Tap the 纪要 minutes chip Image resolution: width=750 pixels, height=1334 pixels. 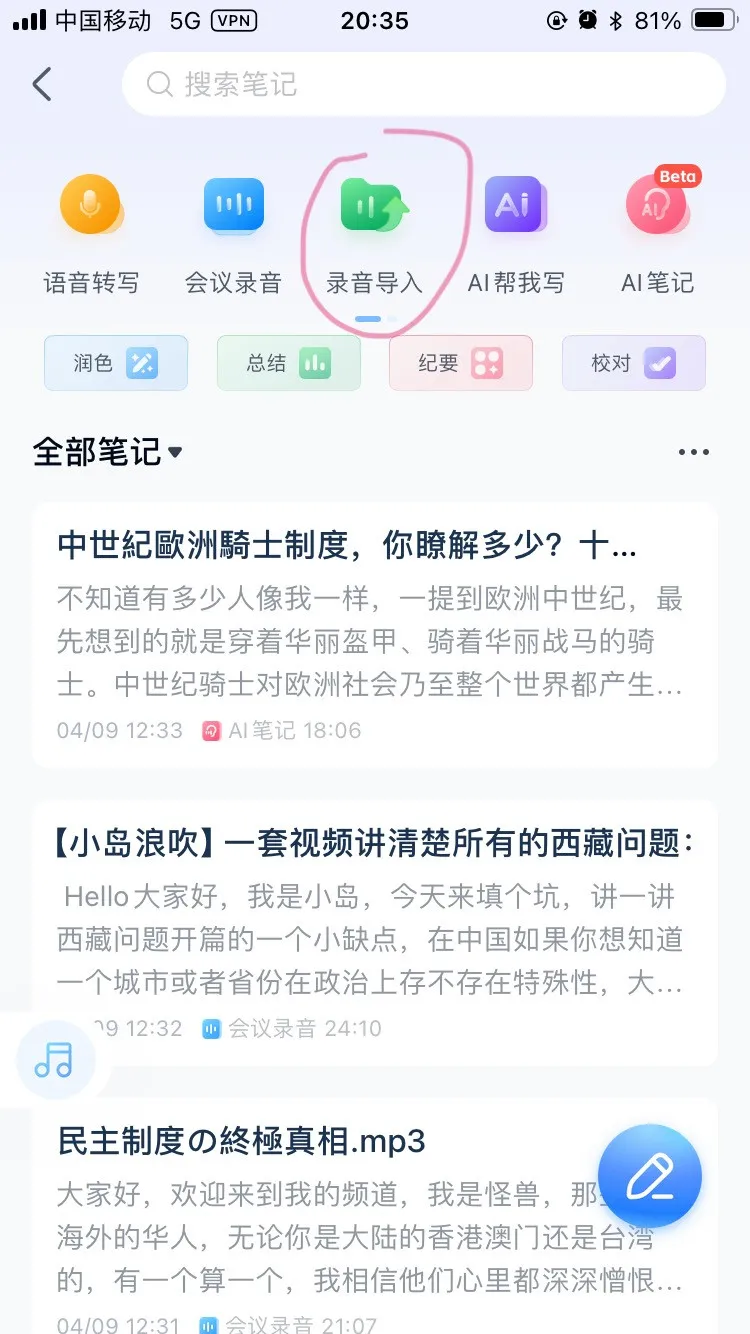(x=461, y=363)
